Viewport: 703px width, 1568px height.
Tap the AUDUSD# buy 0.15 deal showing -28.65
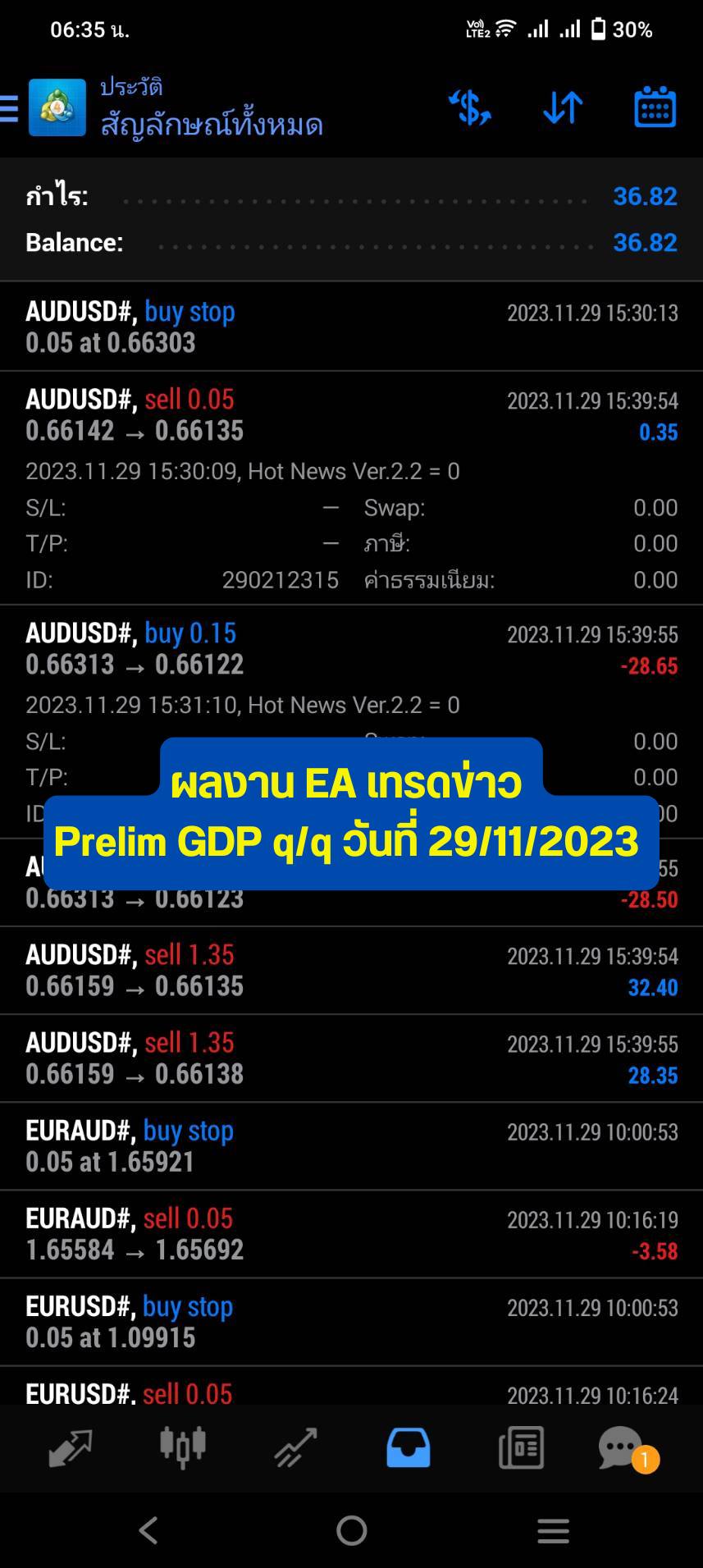click(x=351, y=649)
